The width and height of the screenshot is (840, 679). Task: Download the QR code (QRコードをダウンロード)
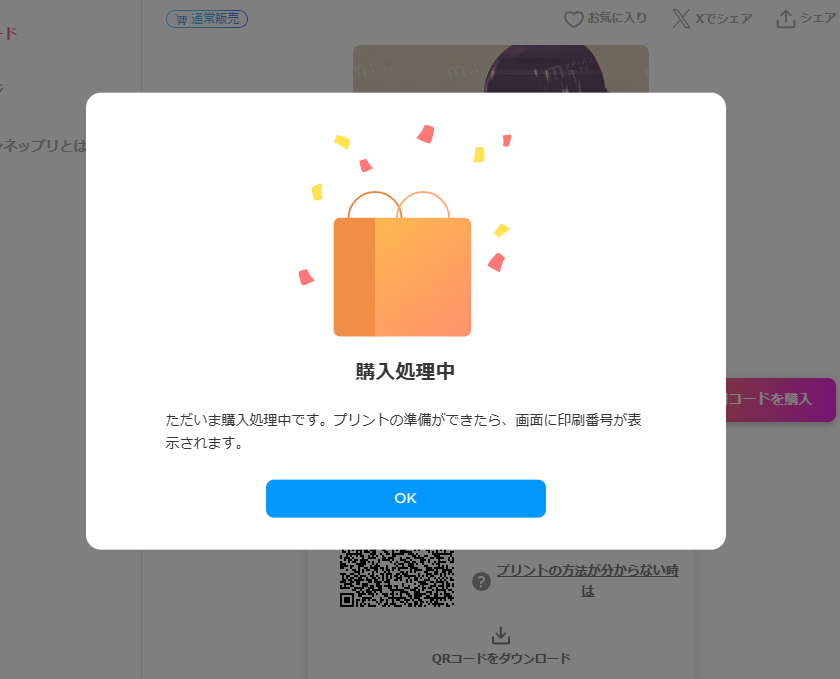click(501, 647)
